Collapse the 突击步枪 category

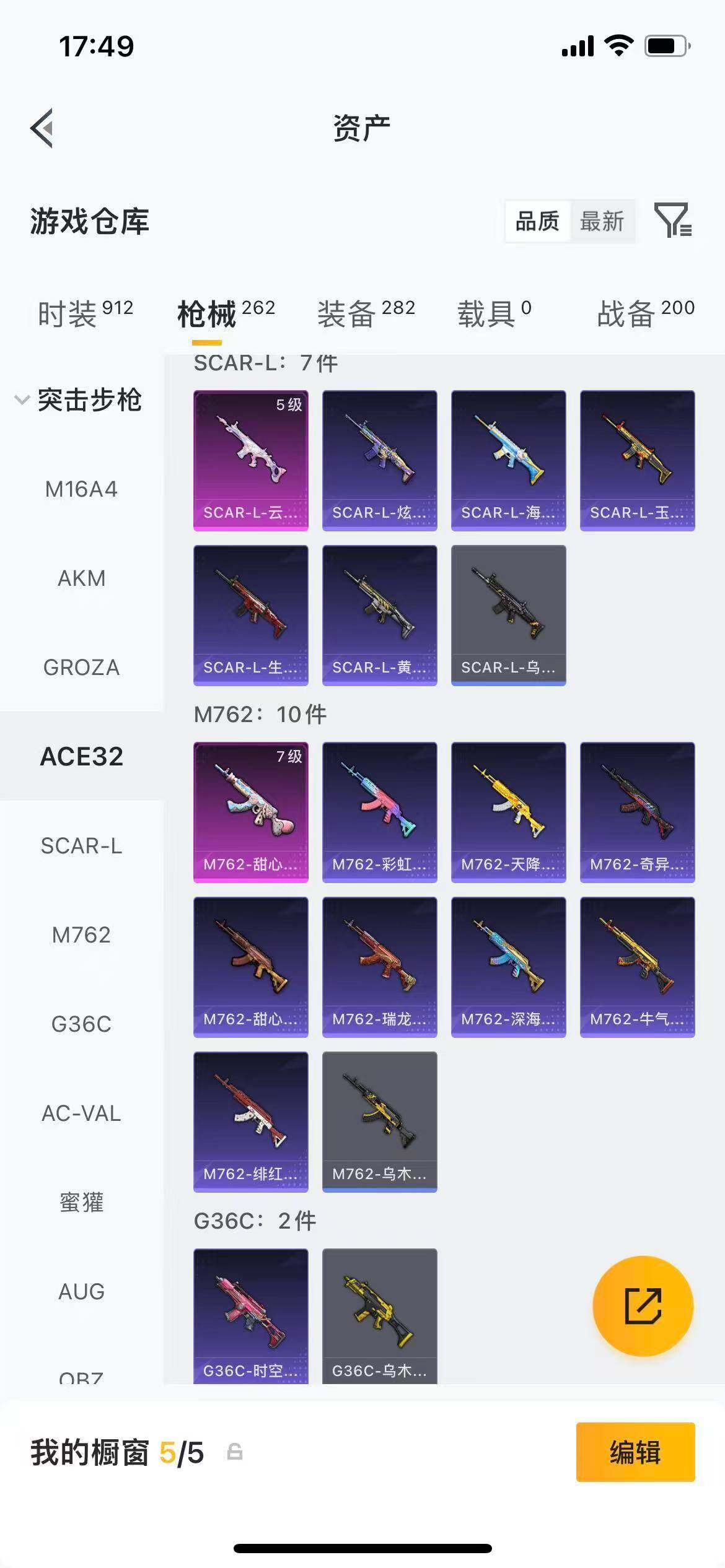(79, 399)
